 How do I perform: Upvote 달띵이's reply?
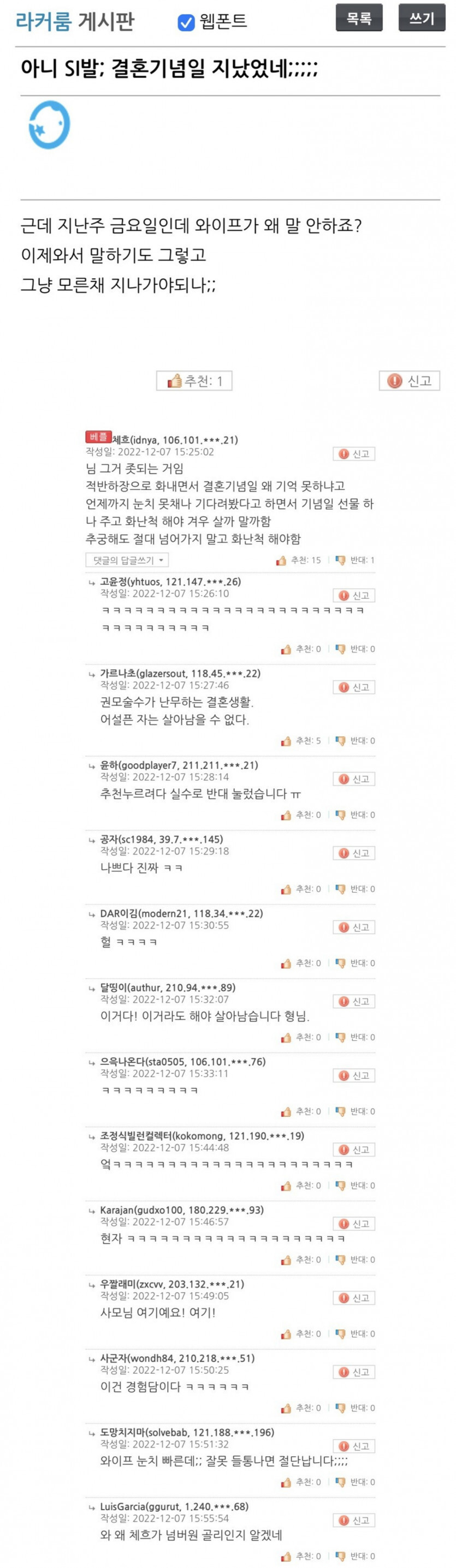tap(301, 1037)
